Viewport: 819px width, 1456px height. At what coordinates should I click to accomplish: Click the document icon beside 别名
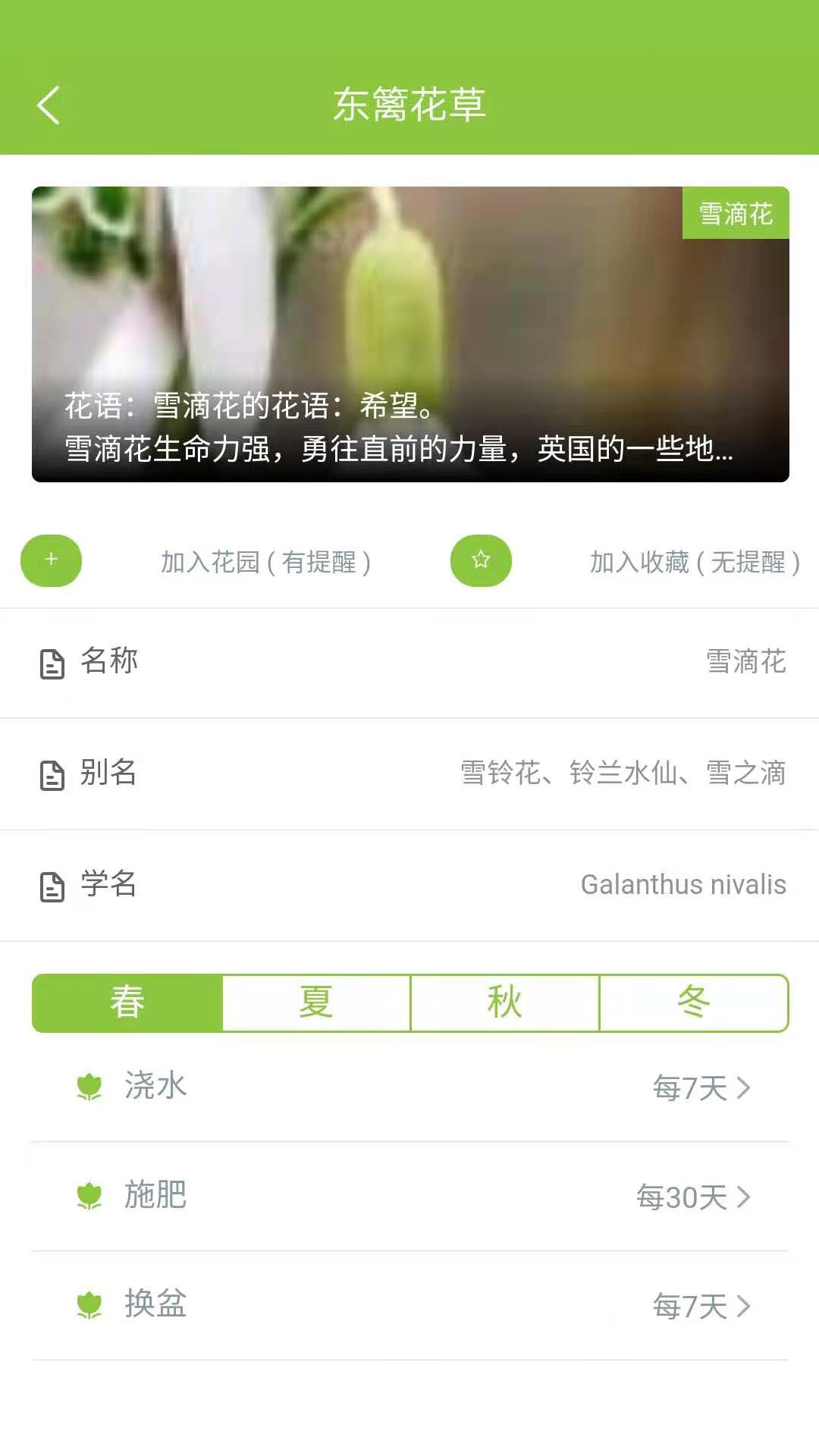coord(50,774)
